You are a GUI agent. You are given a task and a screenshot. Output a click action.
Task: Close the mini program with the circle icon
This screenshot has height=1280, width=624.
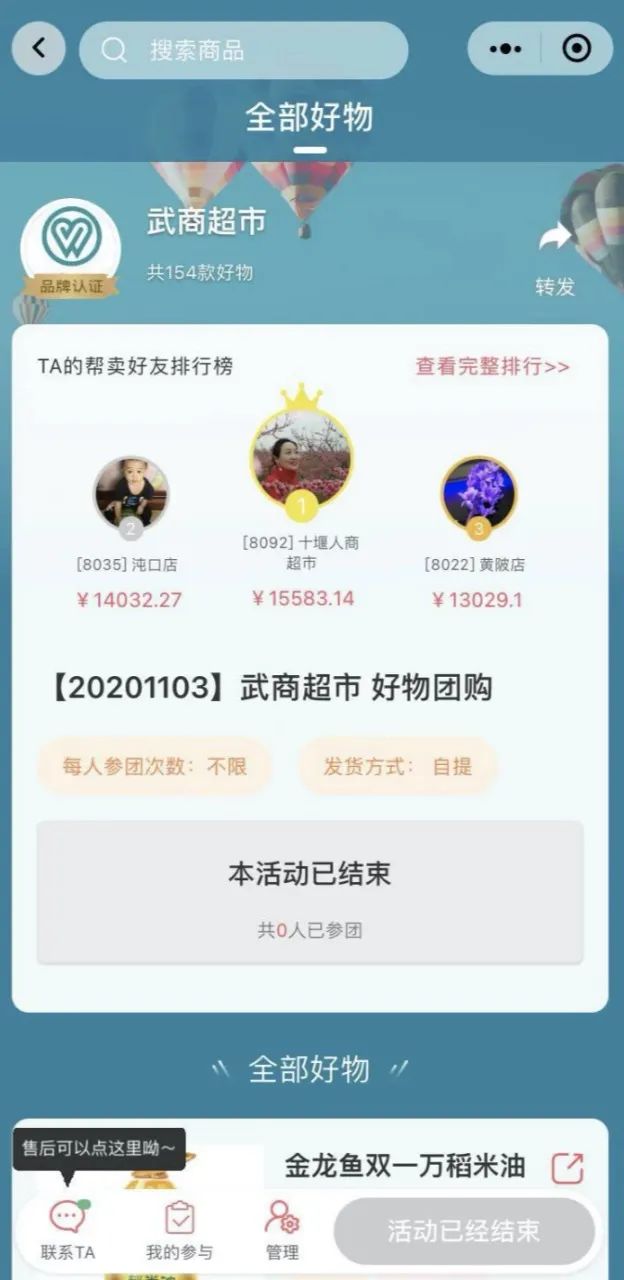pos(576,49)
